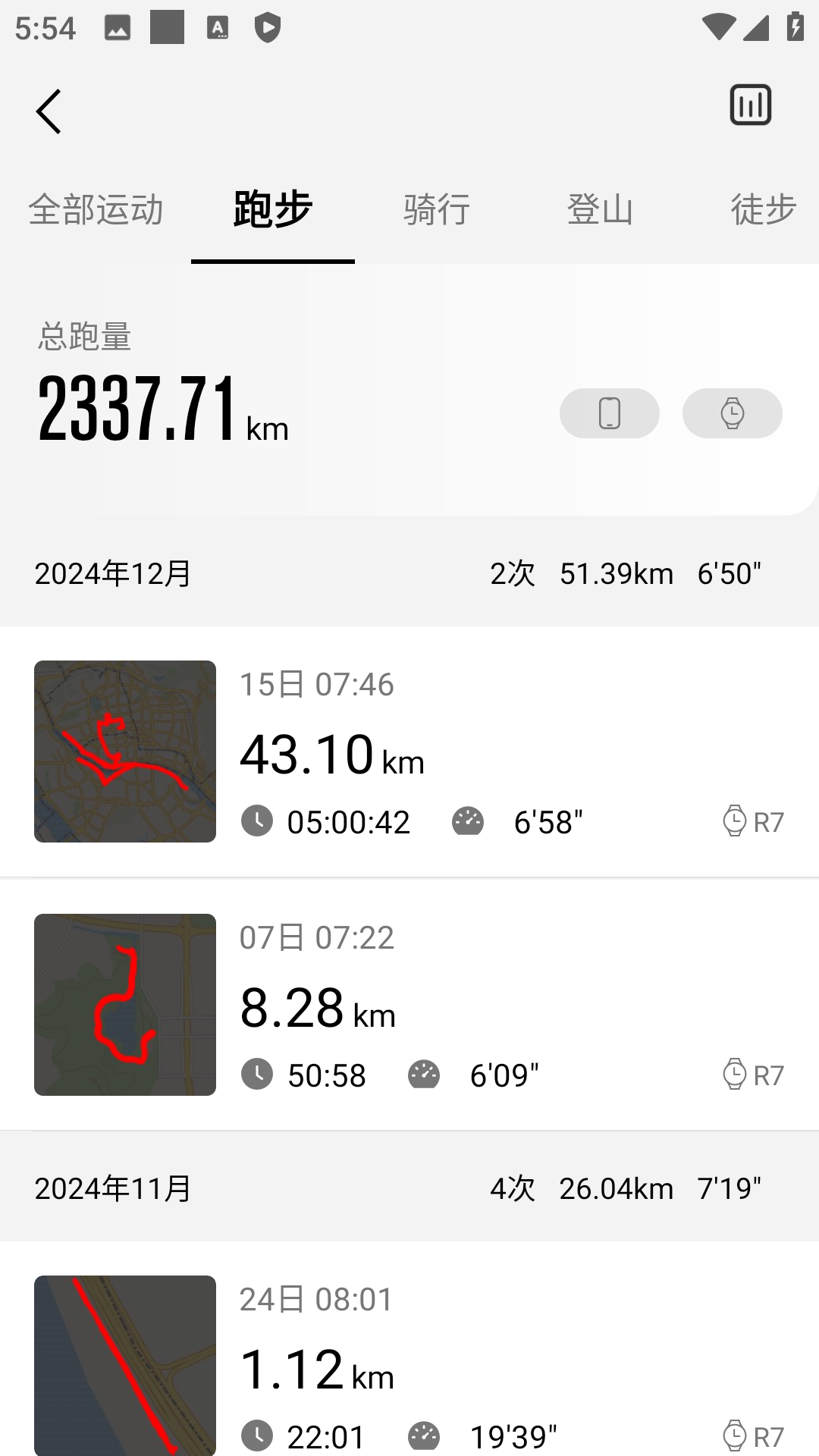Screen dimensions: 819x1456
Task: Switch to the 全部运动 tab
Action: [x=96, y=209]
